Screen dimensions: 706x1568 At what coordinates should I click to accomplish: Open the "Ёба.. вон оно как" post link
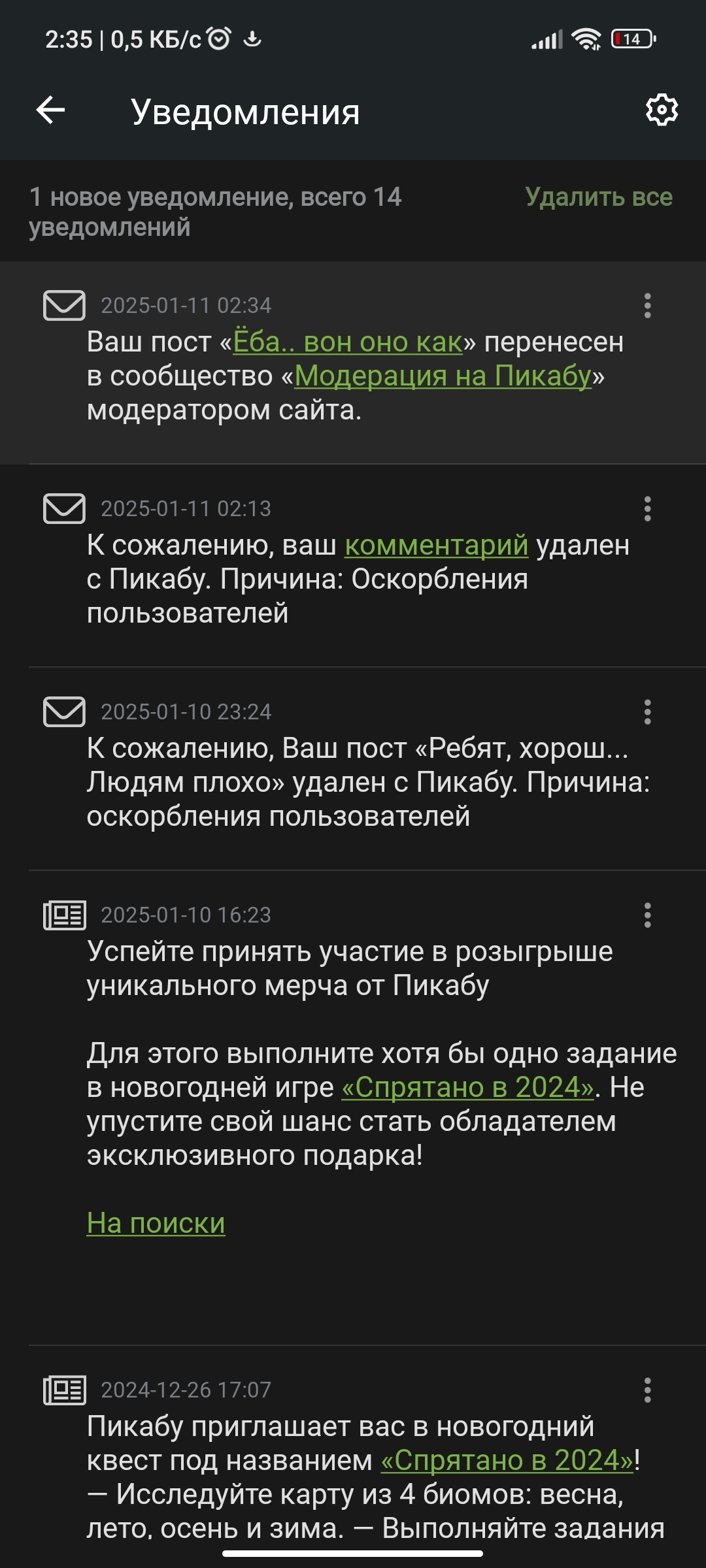(347, 342)
